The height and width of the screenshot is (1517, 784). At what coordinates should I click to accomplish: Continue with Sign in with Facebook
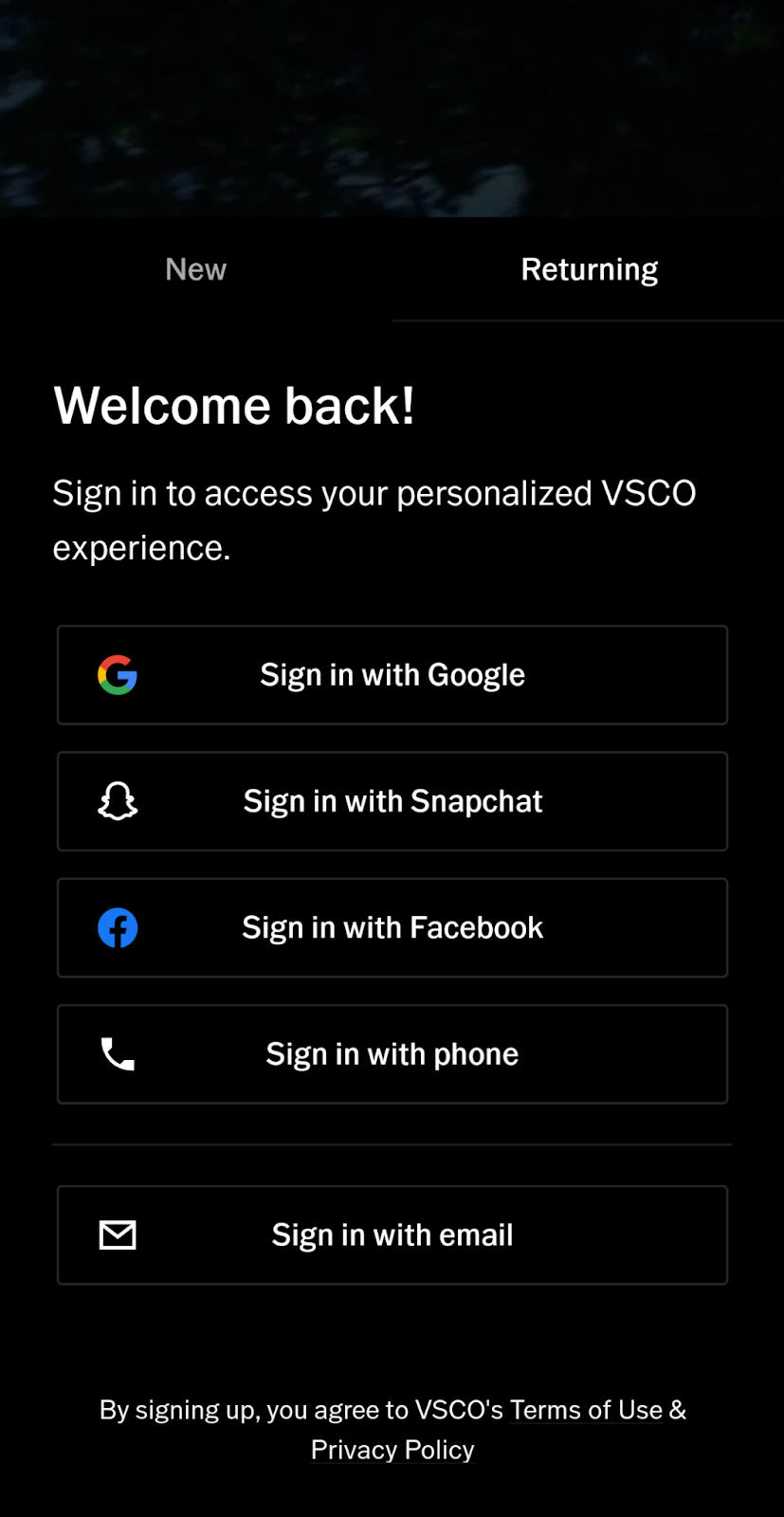392,927
